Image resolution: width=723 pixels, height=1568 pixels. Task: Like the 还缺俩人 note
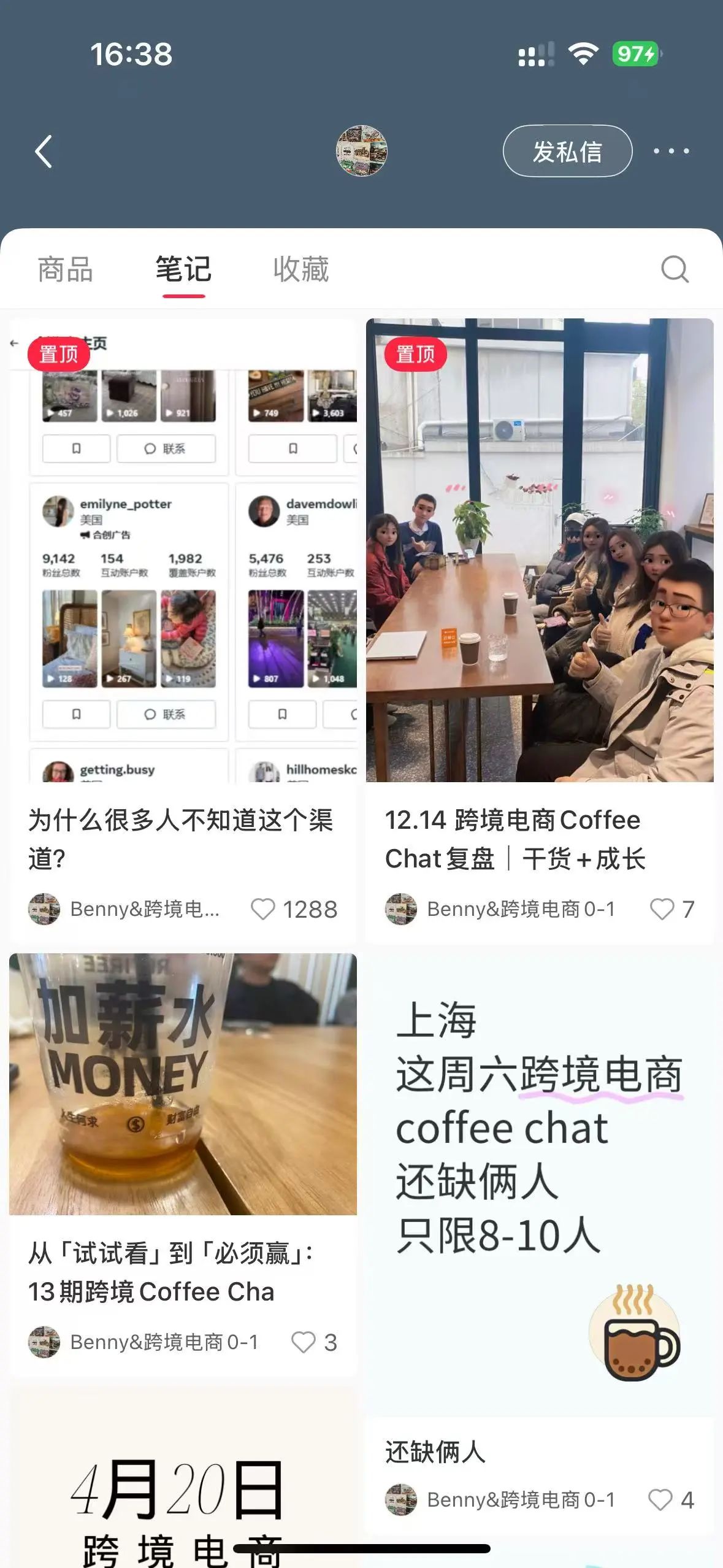click(660, 1500)
